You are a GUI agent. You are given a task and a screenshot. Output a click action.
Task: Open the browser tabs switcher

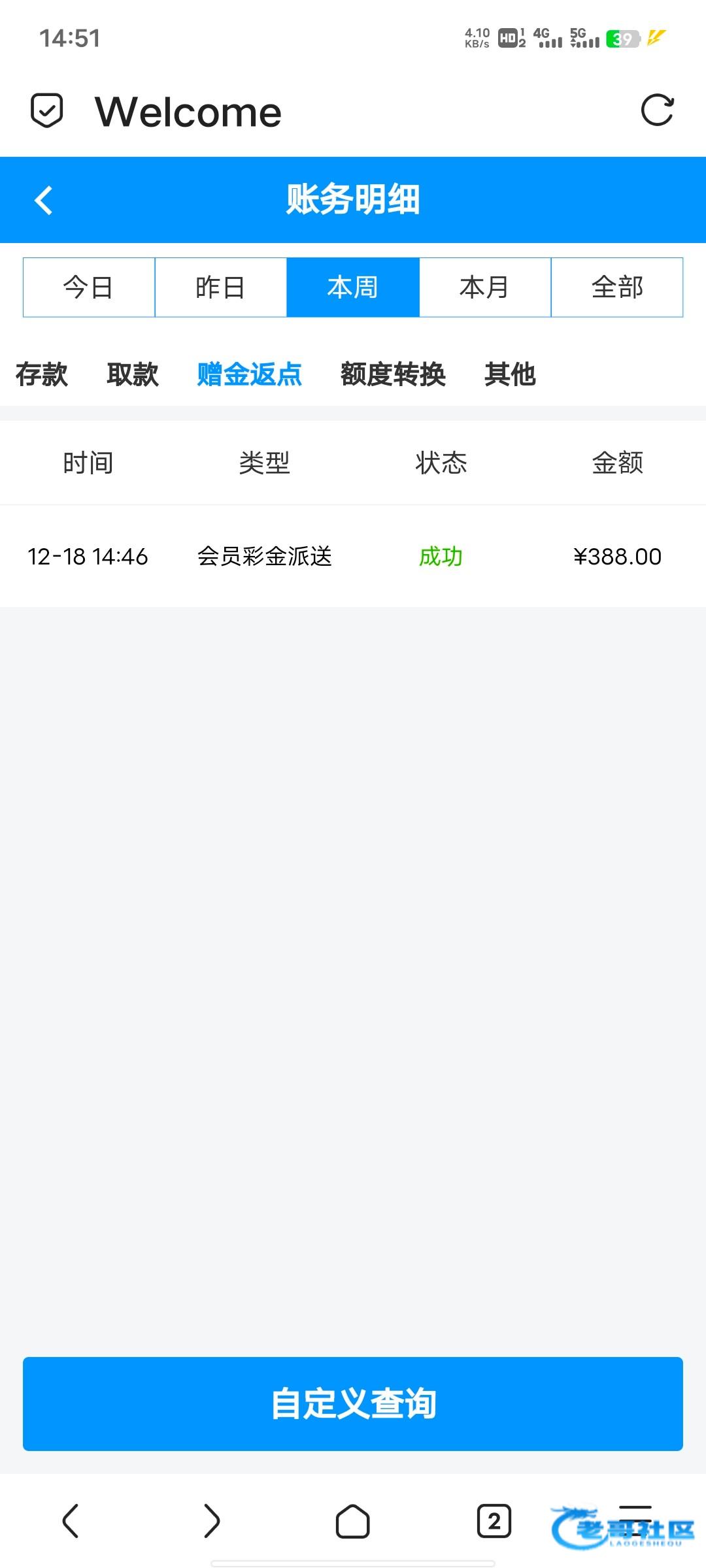pos(494,1521)
